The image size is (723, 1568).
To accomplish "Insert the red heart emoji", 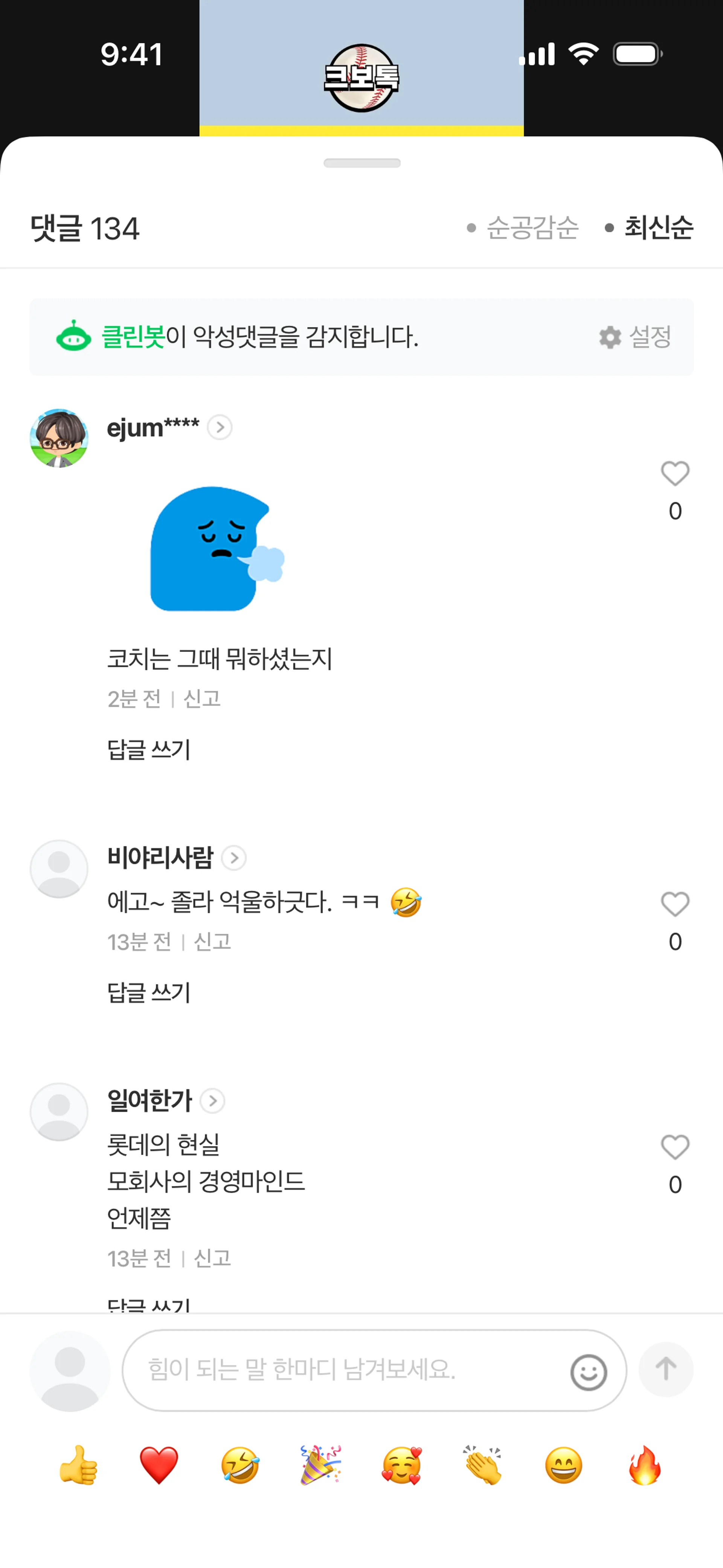I will pos(159,1465).
